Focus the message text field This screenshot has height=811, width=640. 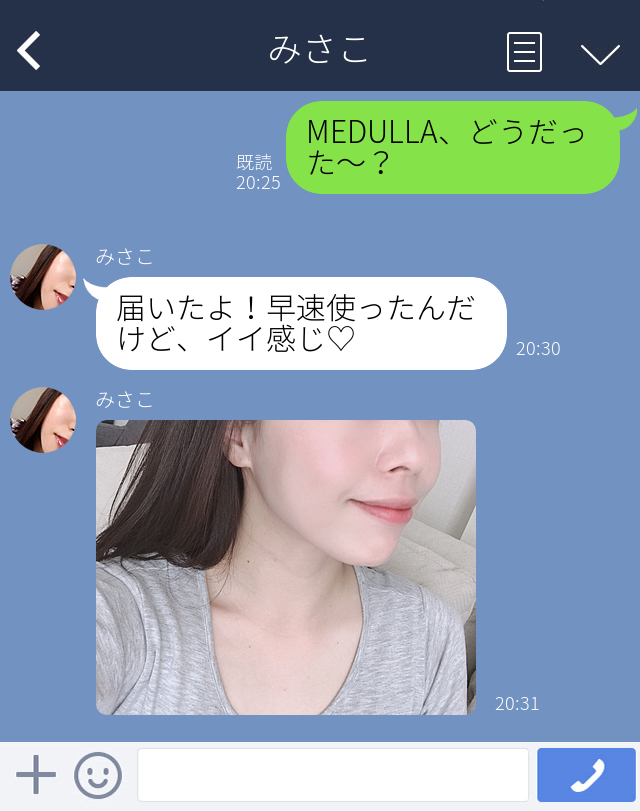point(332,775)
